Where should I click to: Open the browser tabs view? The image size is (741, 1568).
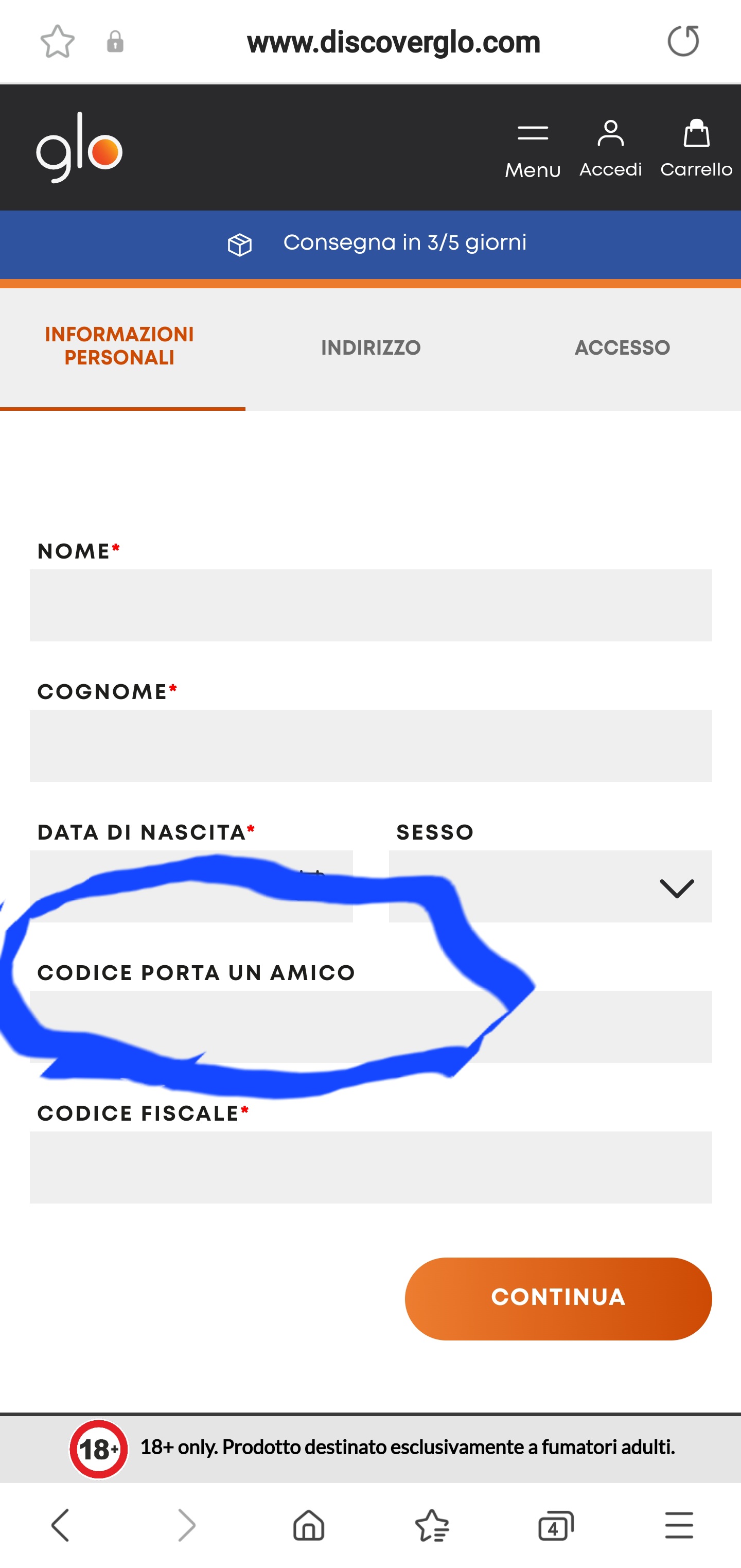click(x=556, y=1525)
